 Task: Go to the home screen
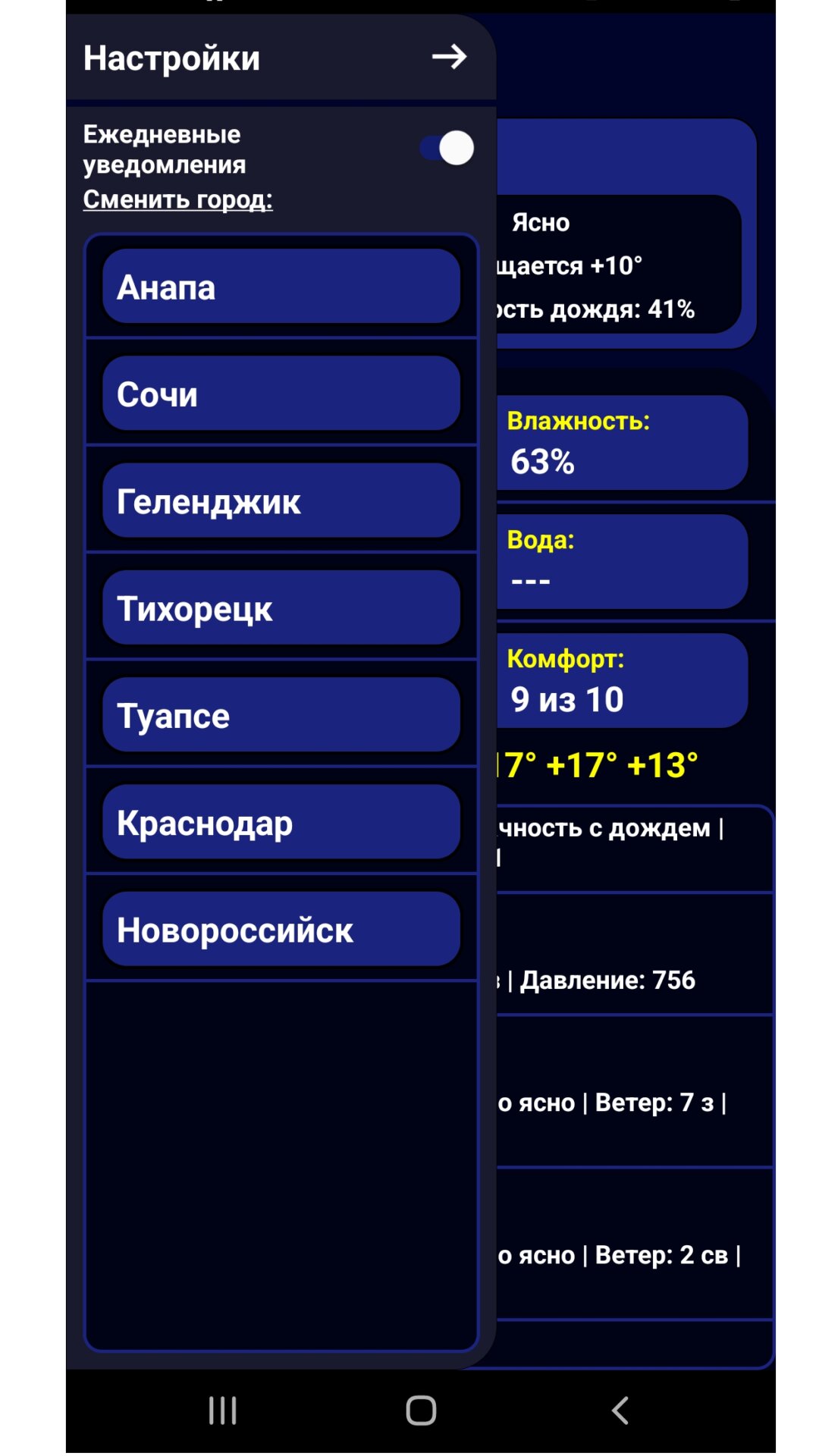[x=421, y=1410]
